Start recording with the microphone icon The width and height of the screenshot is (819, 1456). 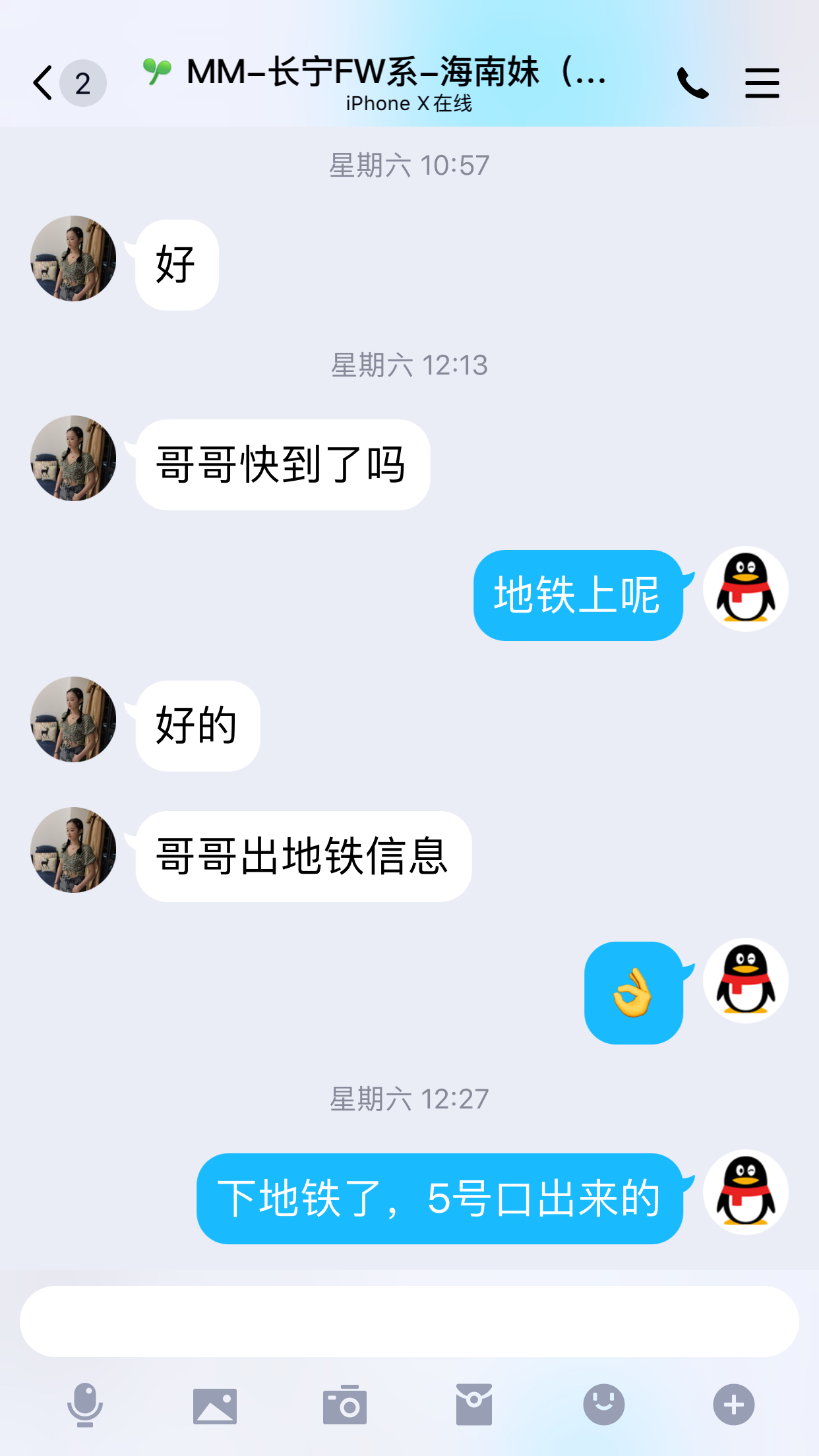click(x=84, y=1403)
